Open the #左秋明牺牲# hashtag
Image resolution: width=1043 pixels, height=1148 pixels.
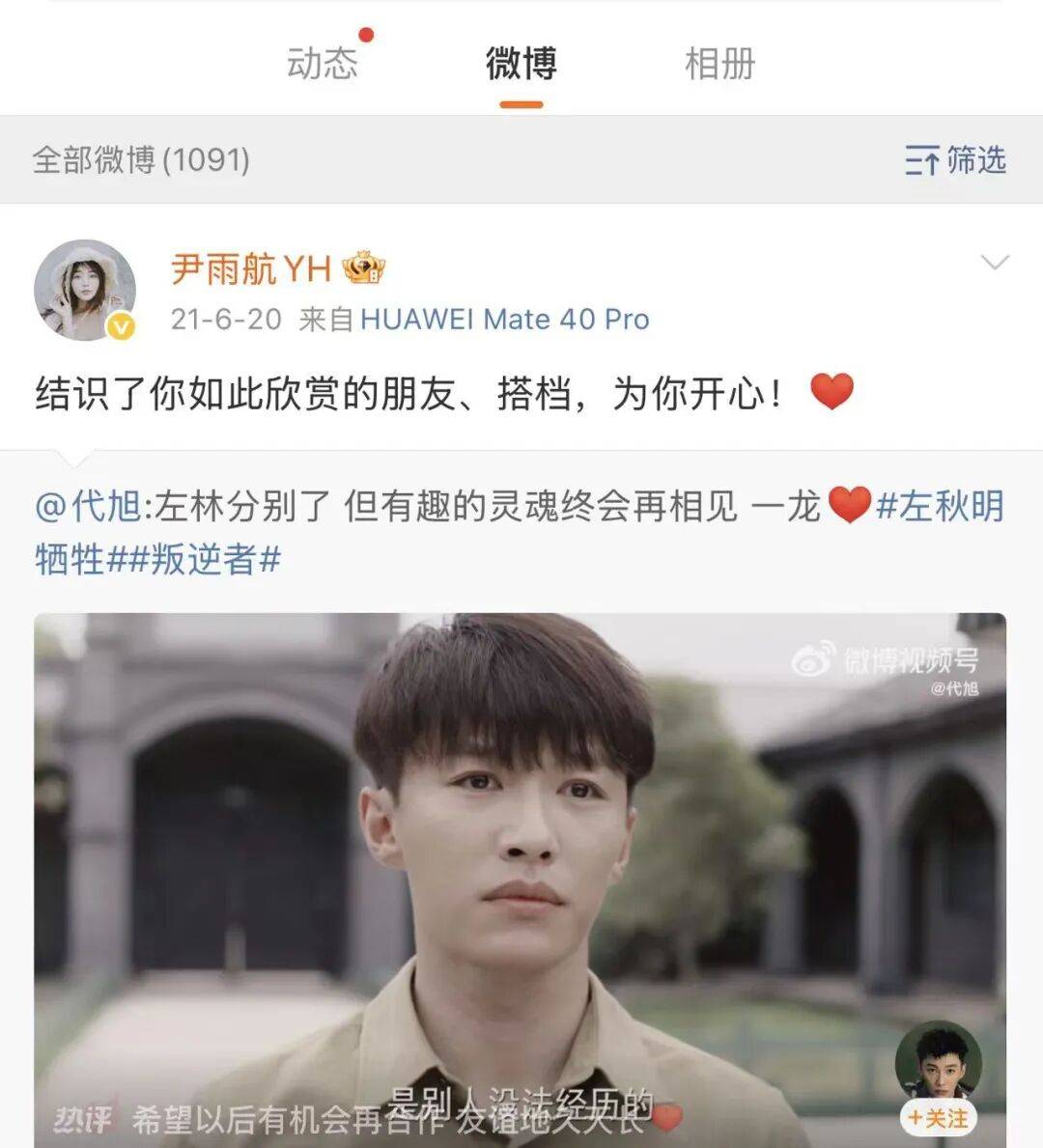tap(939, 506)
